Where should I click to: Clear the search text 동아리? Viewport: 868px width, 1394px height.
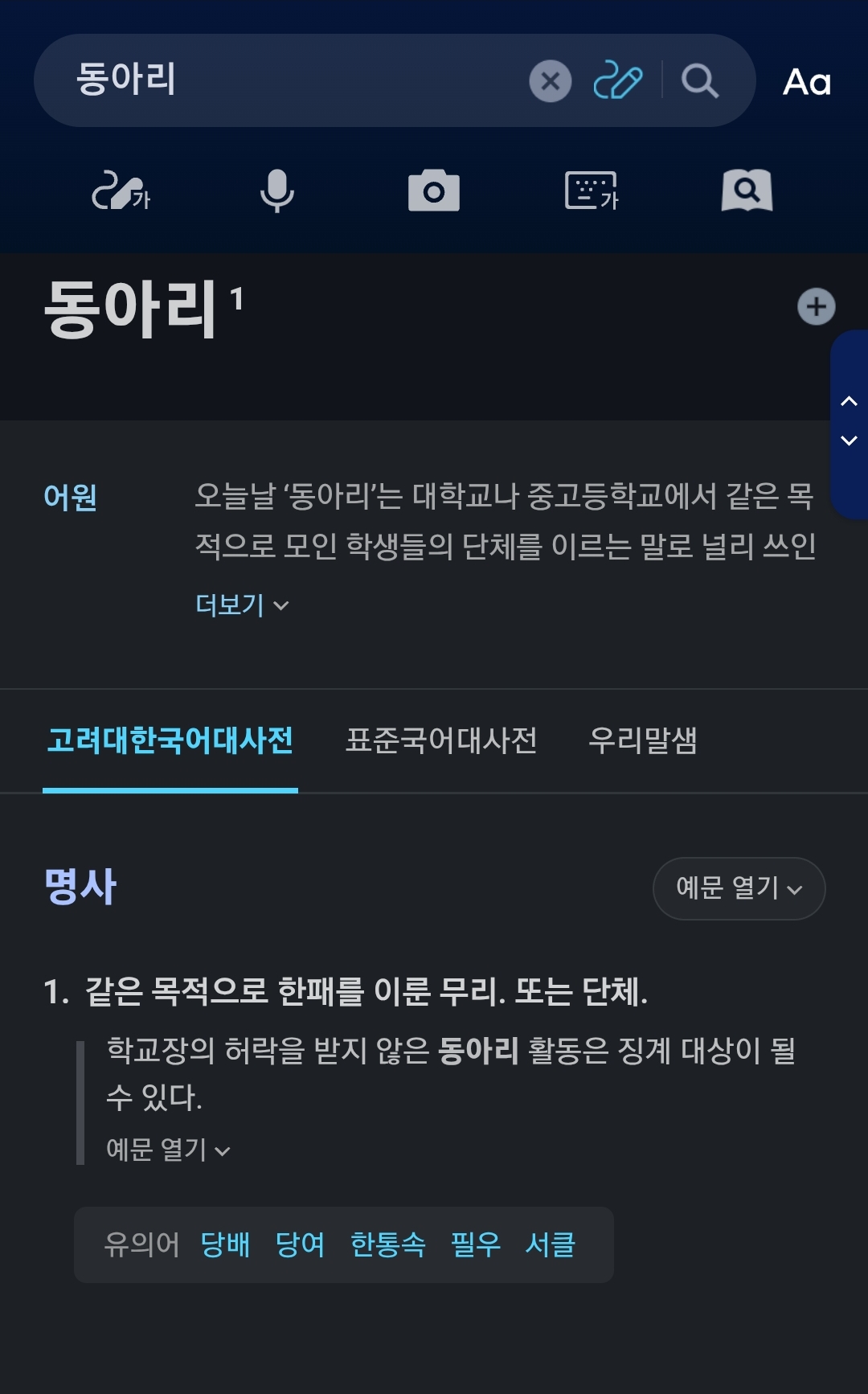[550, 81]
